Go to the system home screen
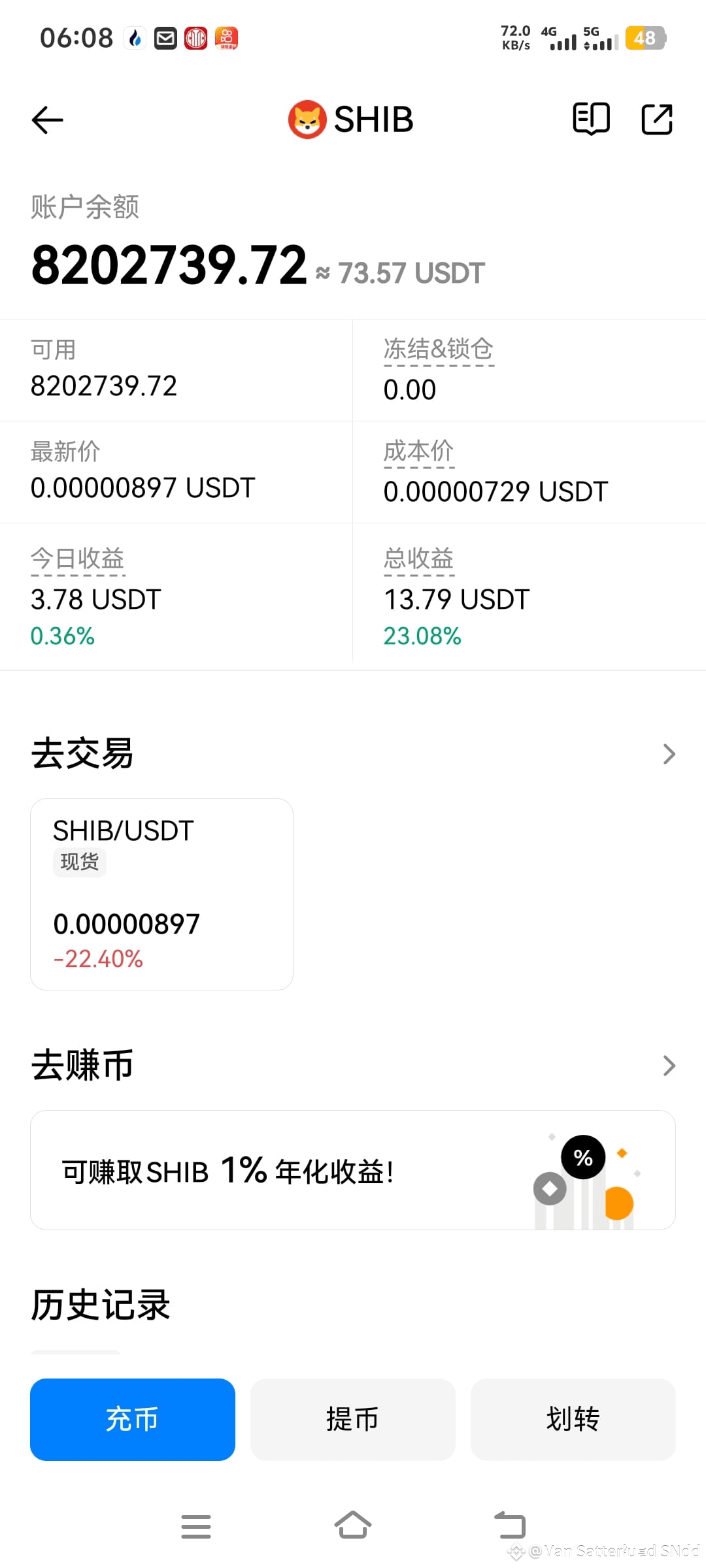This screenshot has width=706, height=1568. tap(353, 1526)
